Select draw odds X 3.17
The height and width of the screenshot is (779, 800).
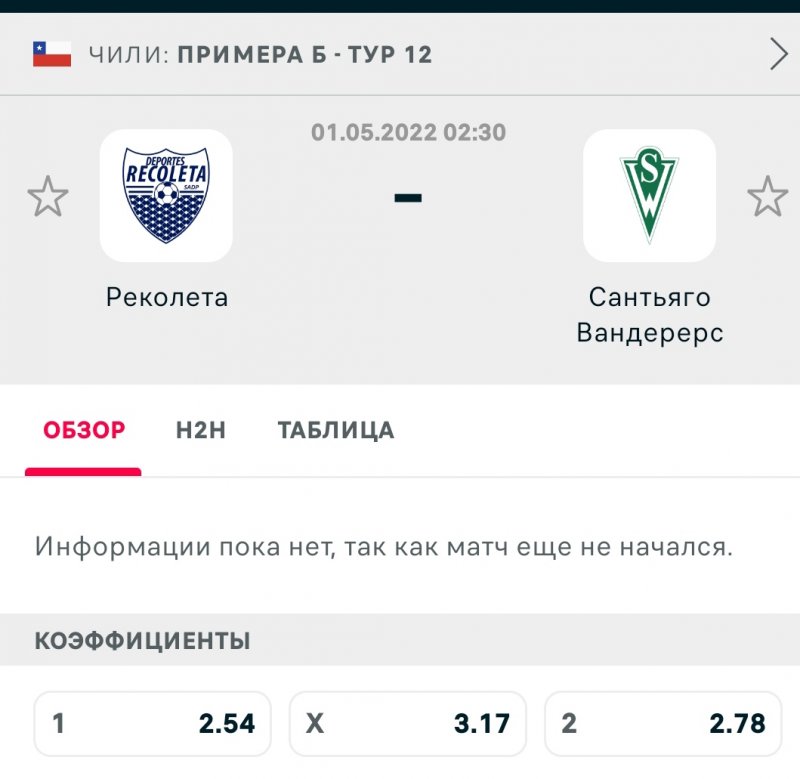[408, 723]
